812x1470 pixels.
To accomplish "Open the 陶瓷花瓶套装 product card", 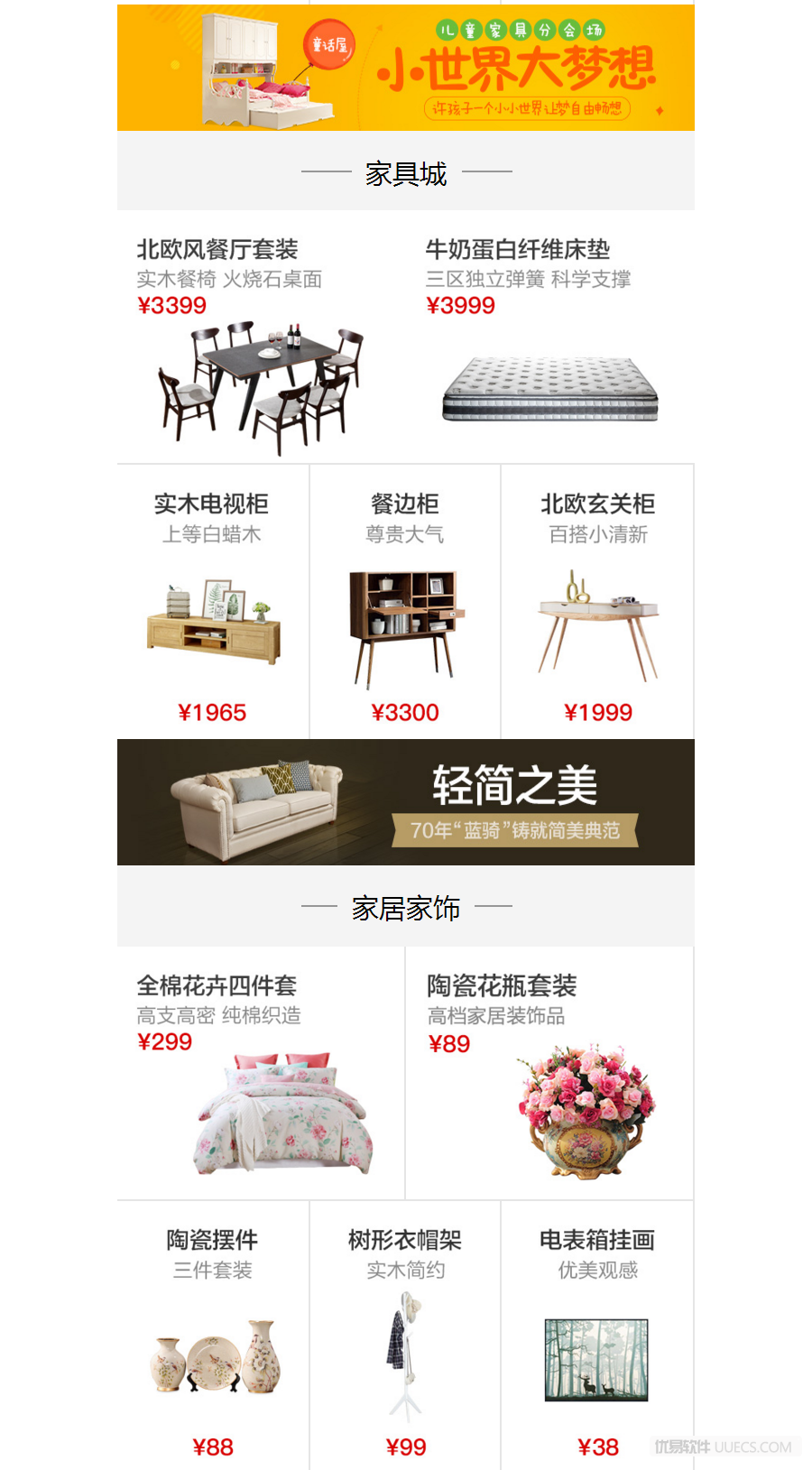I will coord(549,1073).
